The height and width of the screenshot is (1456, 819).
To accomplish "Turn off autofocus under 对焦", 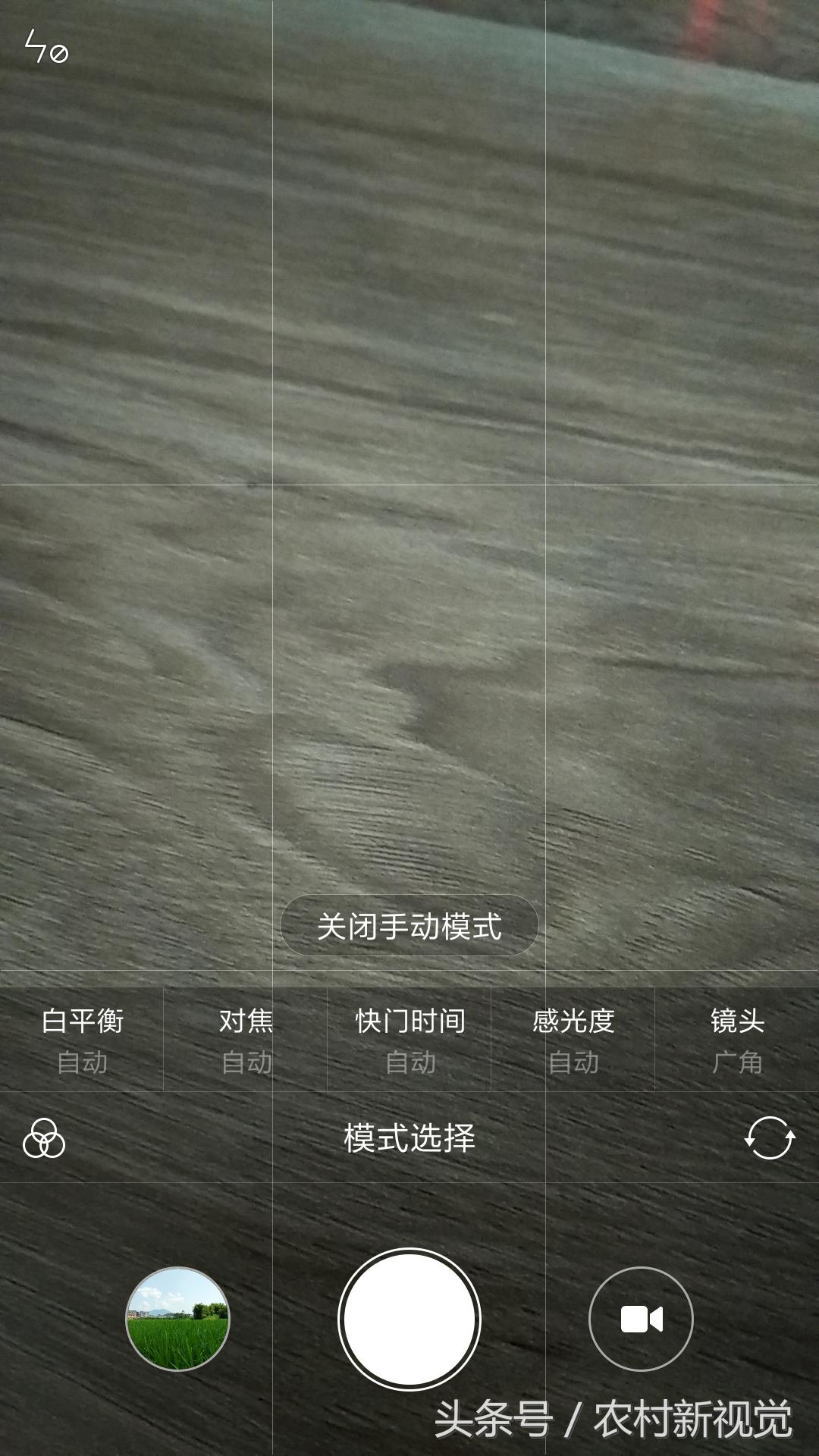I will pyautogui.click(x=245, y=1062).
